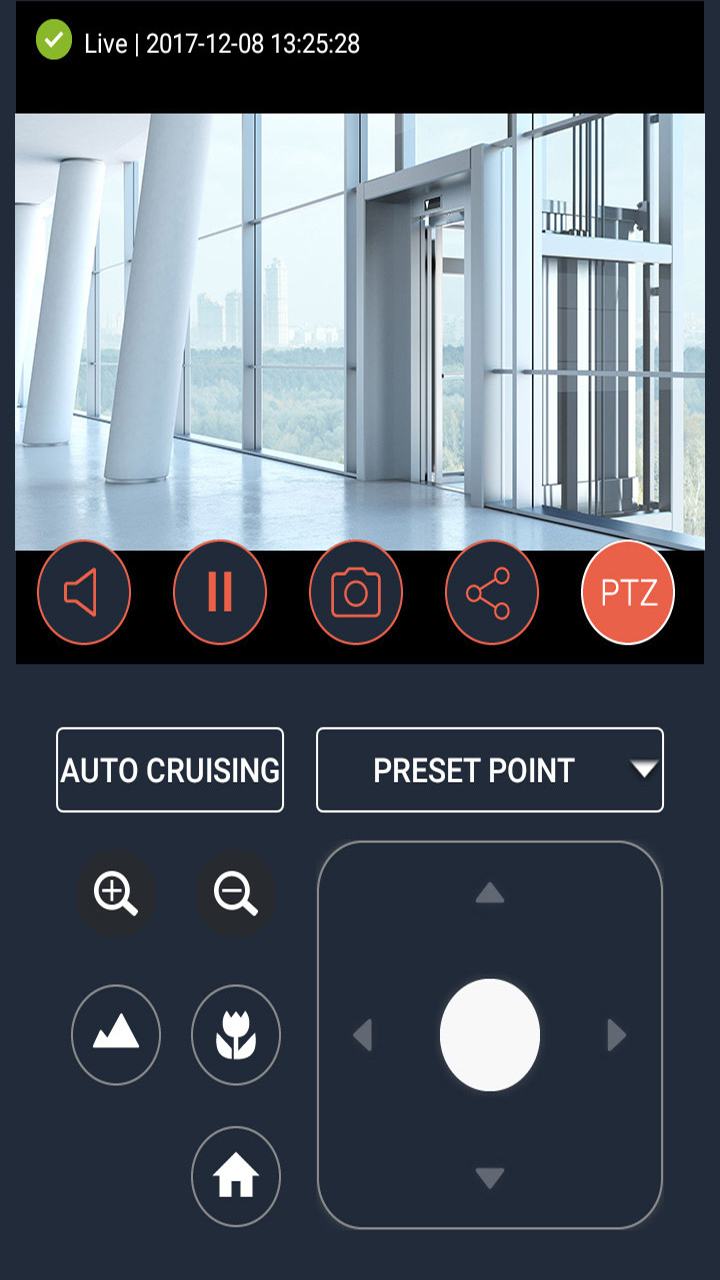Tilt the camera up with the arrow

coord(490,893)
